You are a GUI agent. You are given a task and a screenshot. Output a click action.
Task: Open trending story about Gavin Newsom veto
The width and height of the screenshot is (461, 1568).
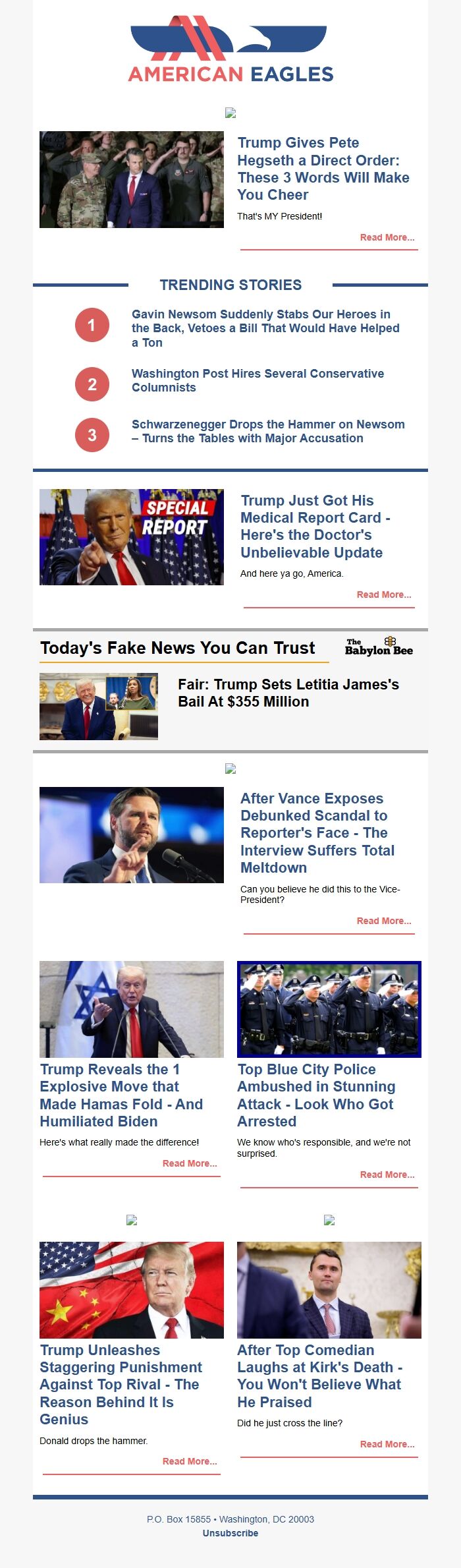coord(265,328)
